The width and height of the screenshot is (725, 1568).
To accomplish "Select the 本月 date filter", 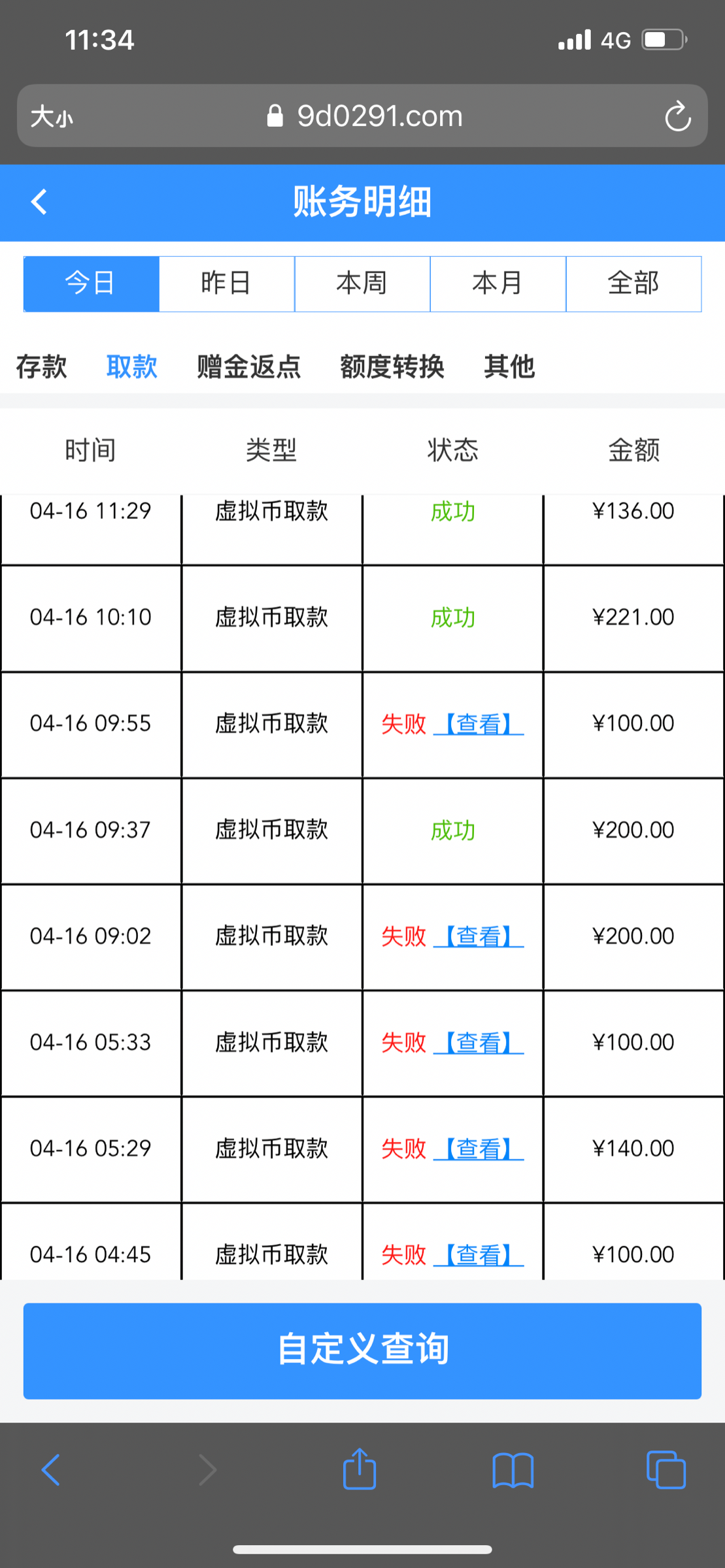I will point(497,283).
